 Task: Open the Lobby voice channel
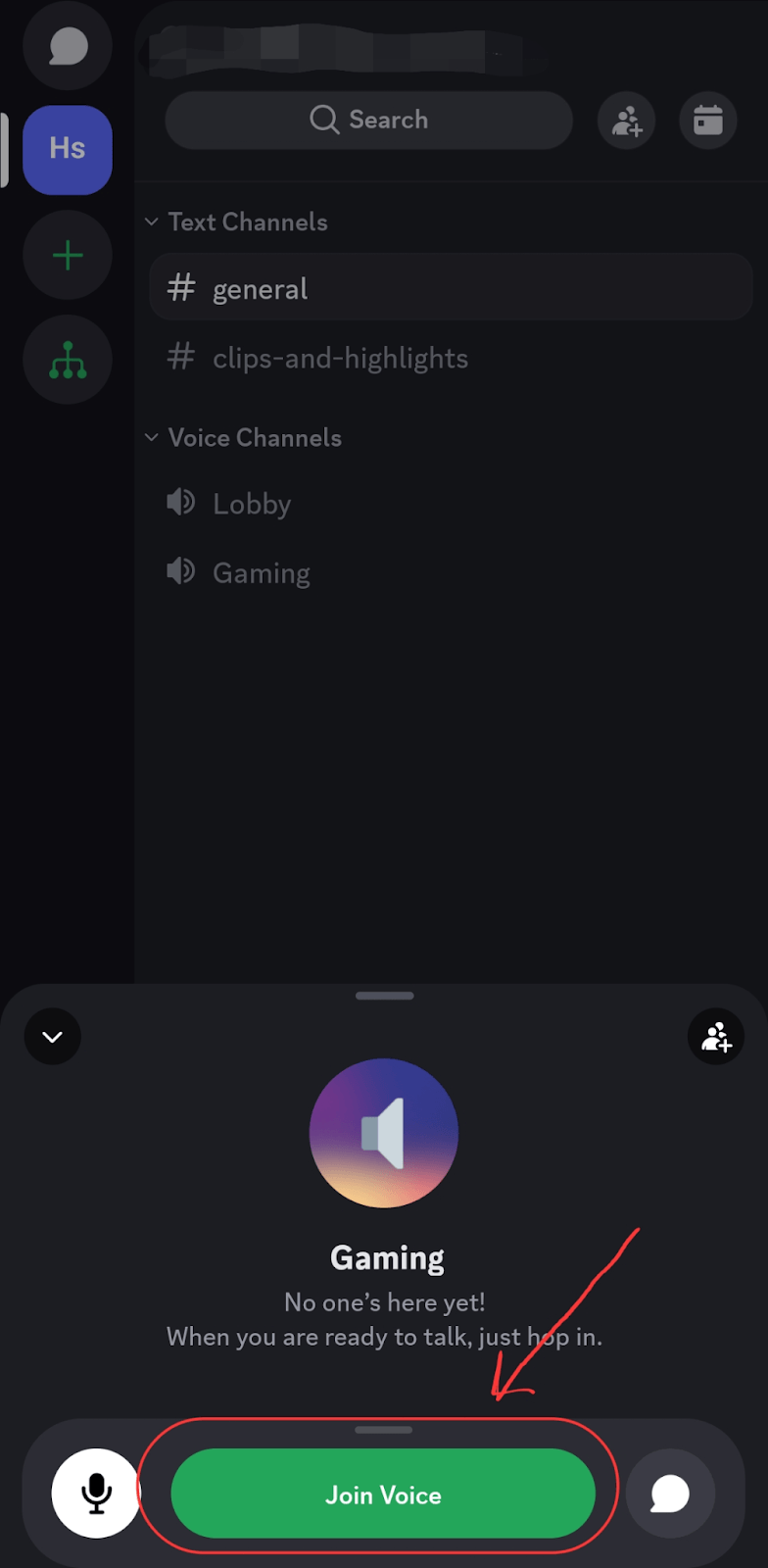252,504
